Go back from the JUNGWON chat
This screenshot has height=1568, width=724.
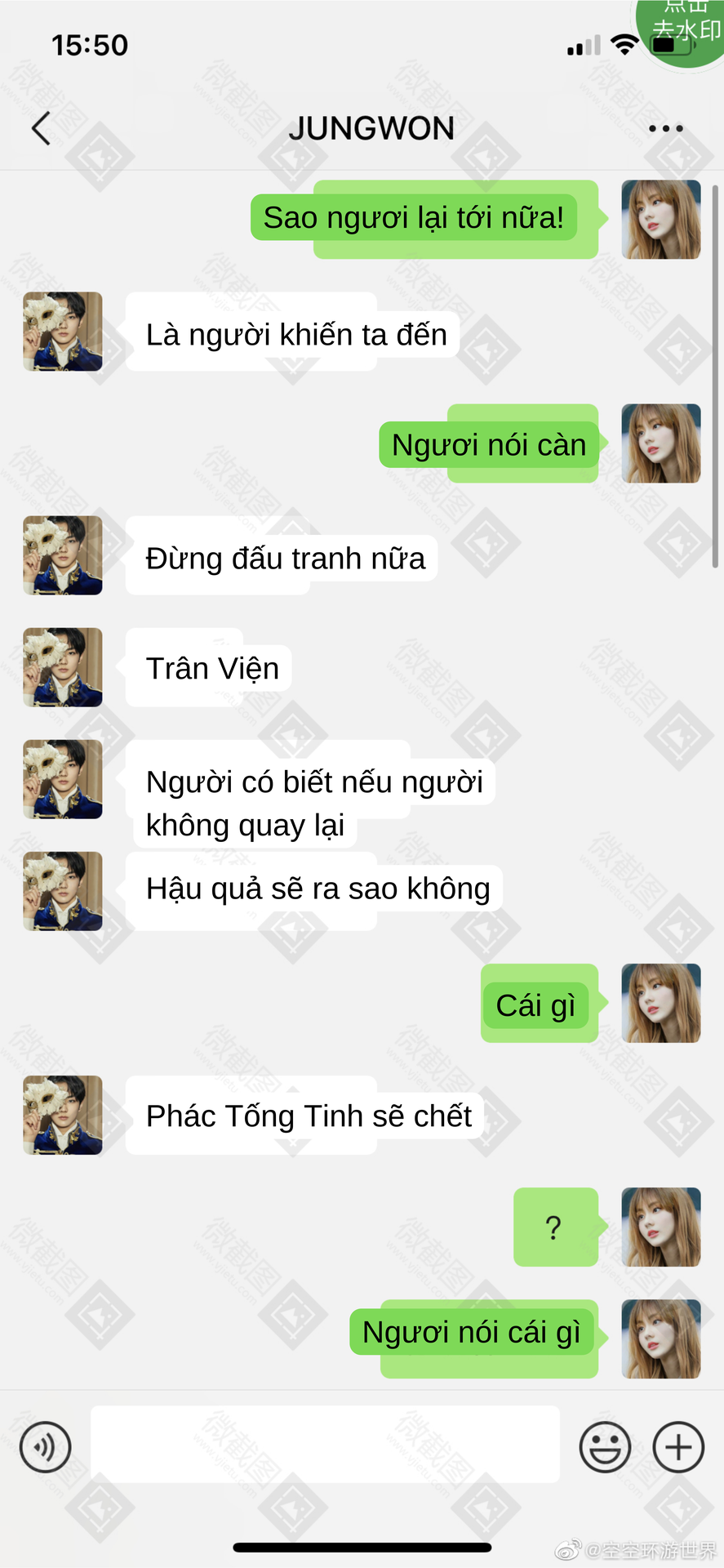click(42, 128)
